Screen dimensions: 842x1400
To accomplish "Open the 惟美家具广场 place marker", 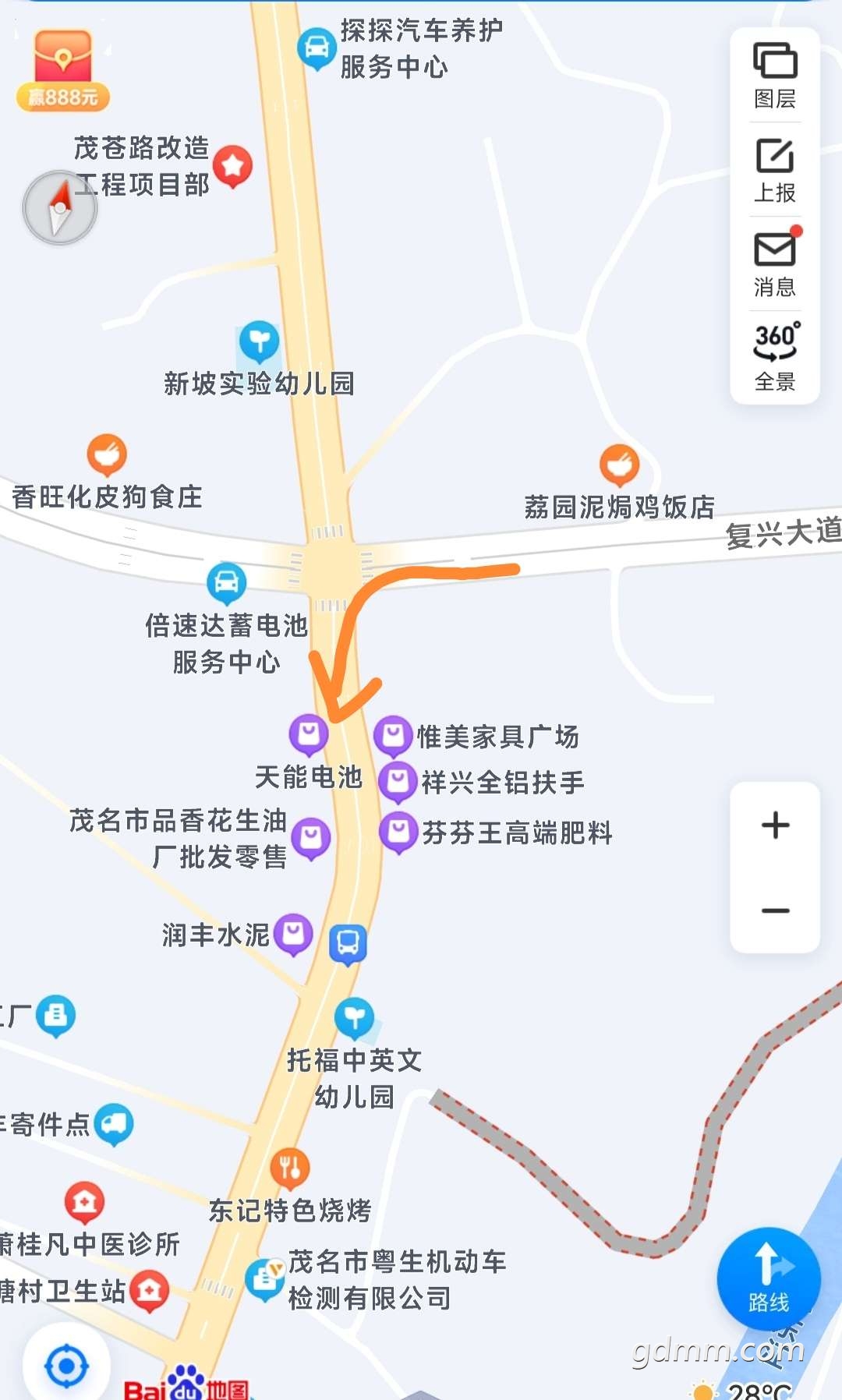I will click(x=394, y=735).
